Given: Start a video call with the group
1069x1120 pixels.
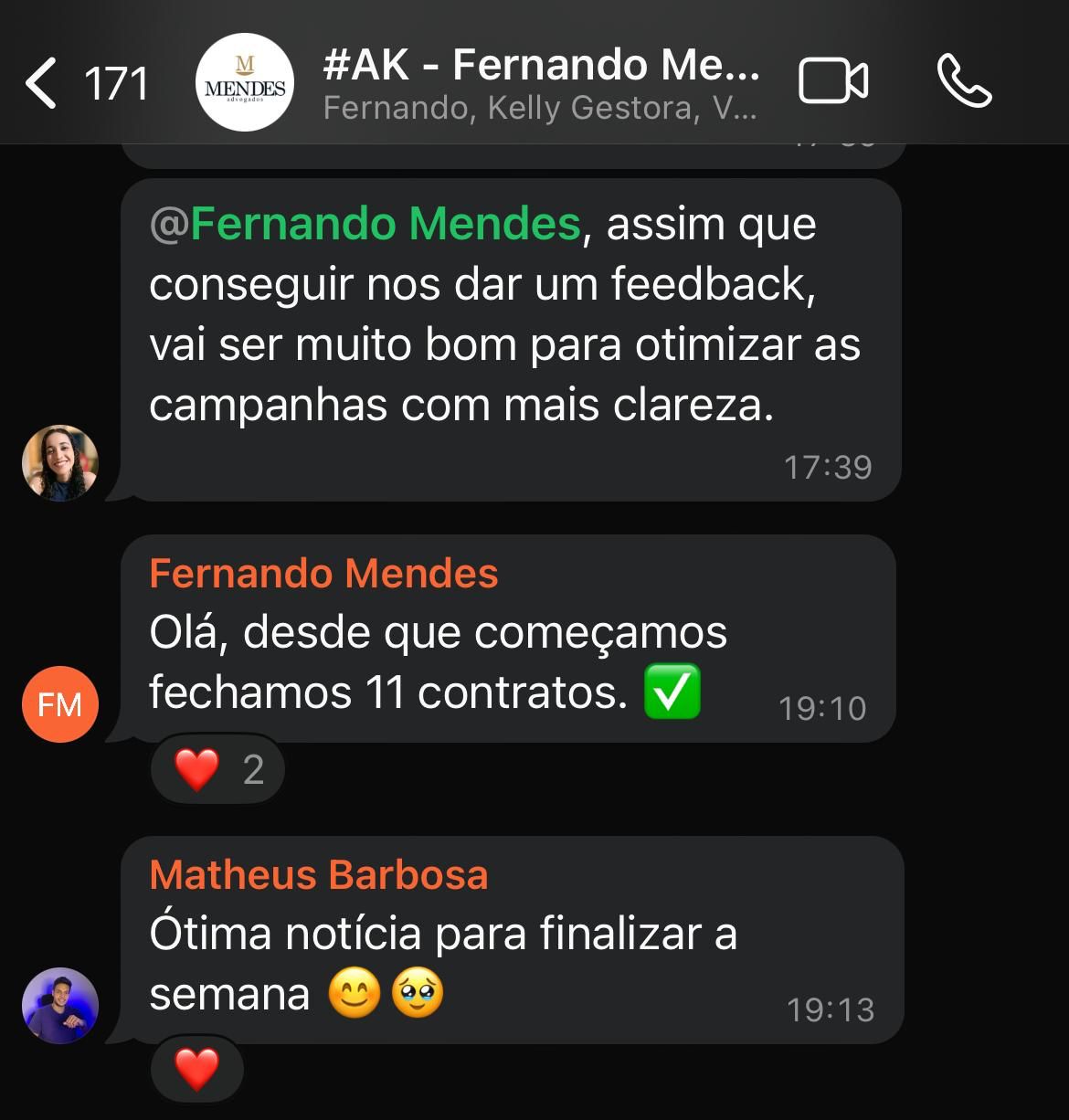Looking at the screenshot, I should tap(832, 81).
